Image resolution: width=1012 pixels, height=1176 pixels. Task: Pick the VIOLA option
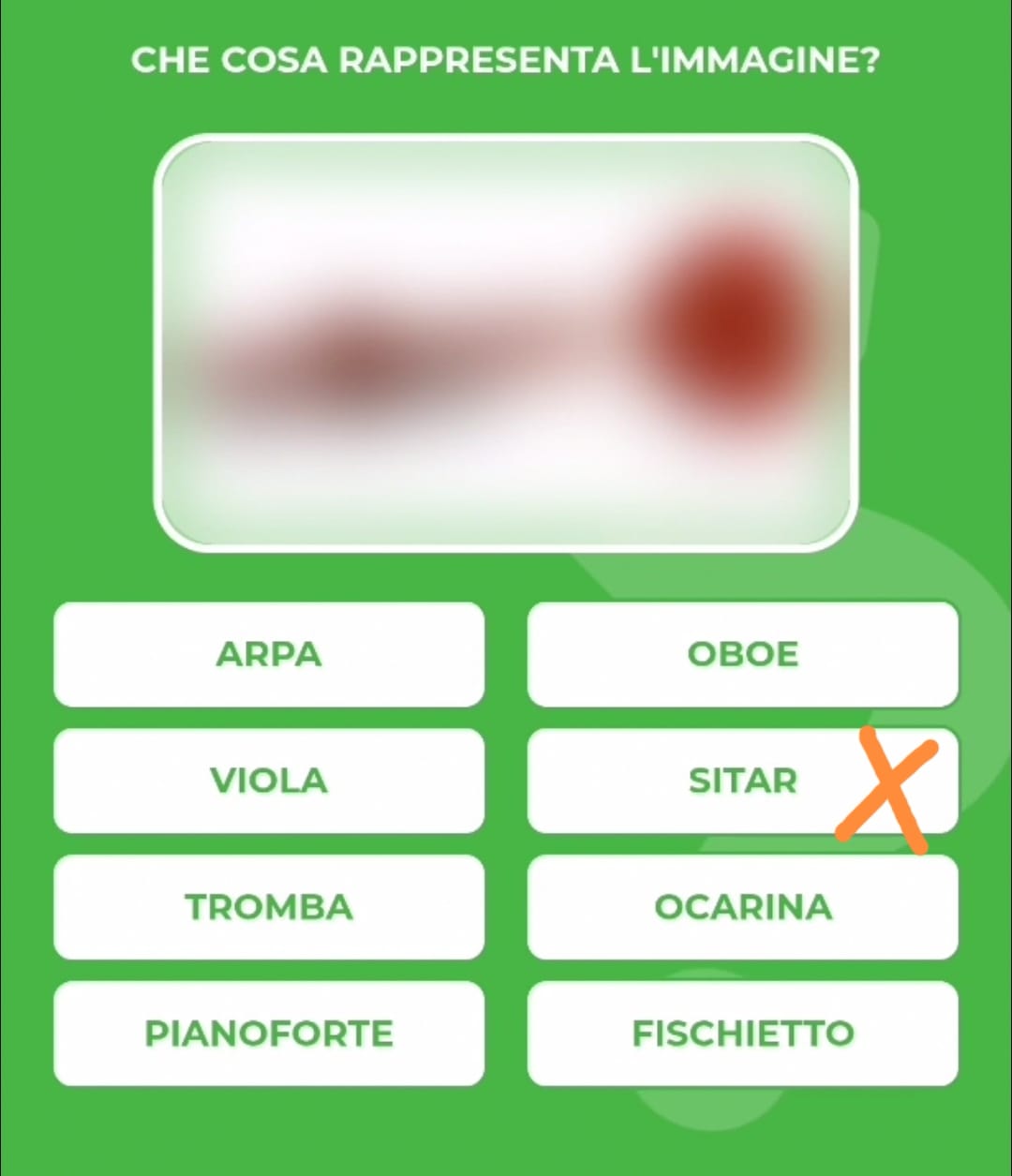[x=269, y=781]
